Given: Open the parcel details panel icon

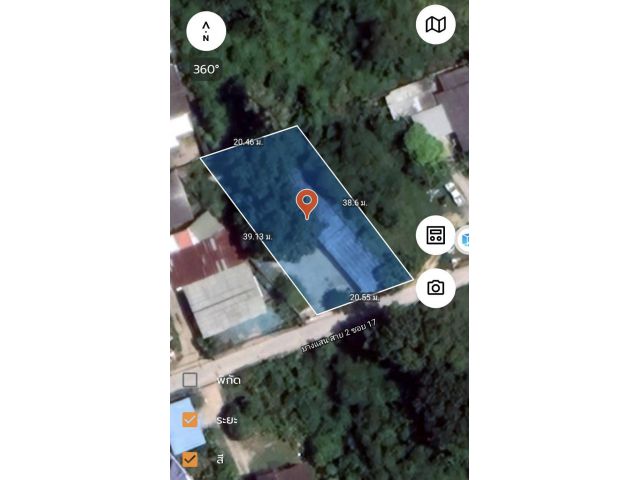Looking at the screenshot, I should [435, 235].
